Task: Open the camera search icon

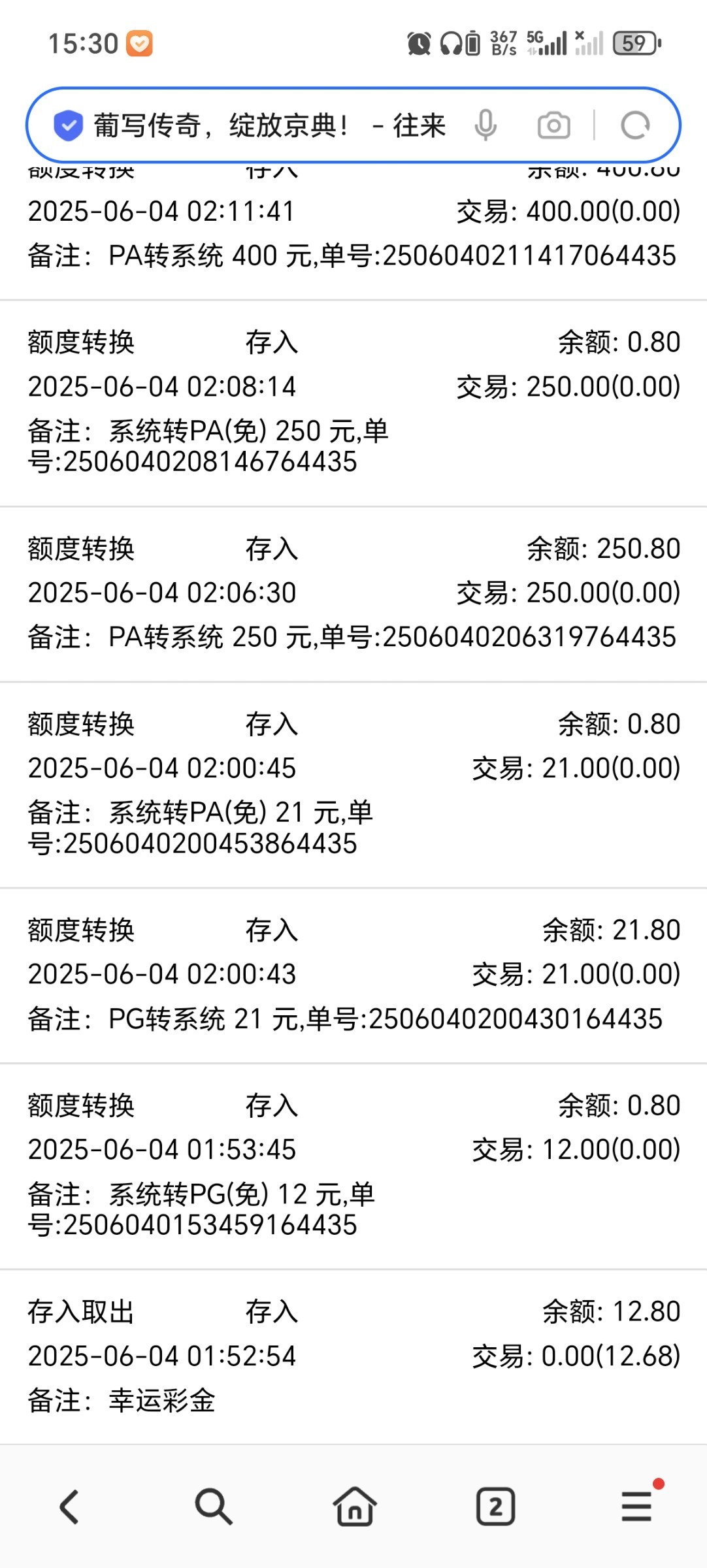Action: pyautogui.click(x=553, y=125)
